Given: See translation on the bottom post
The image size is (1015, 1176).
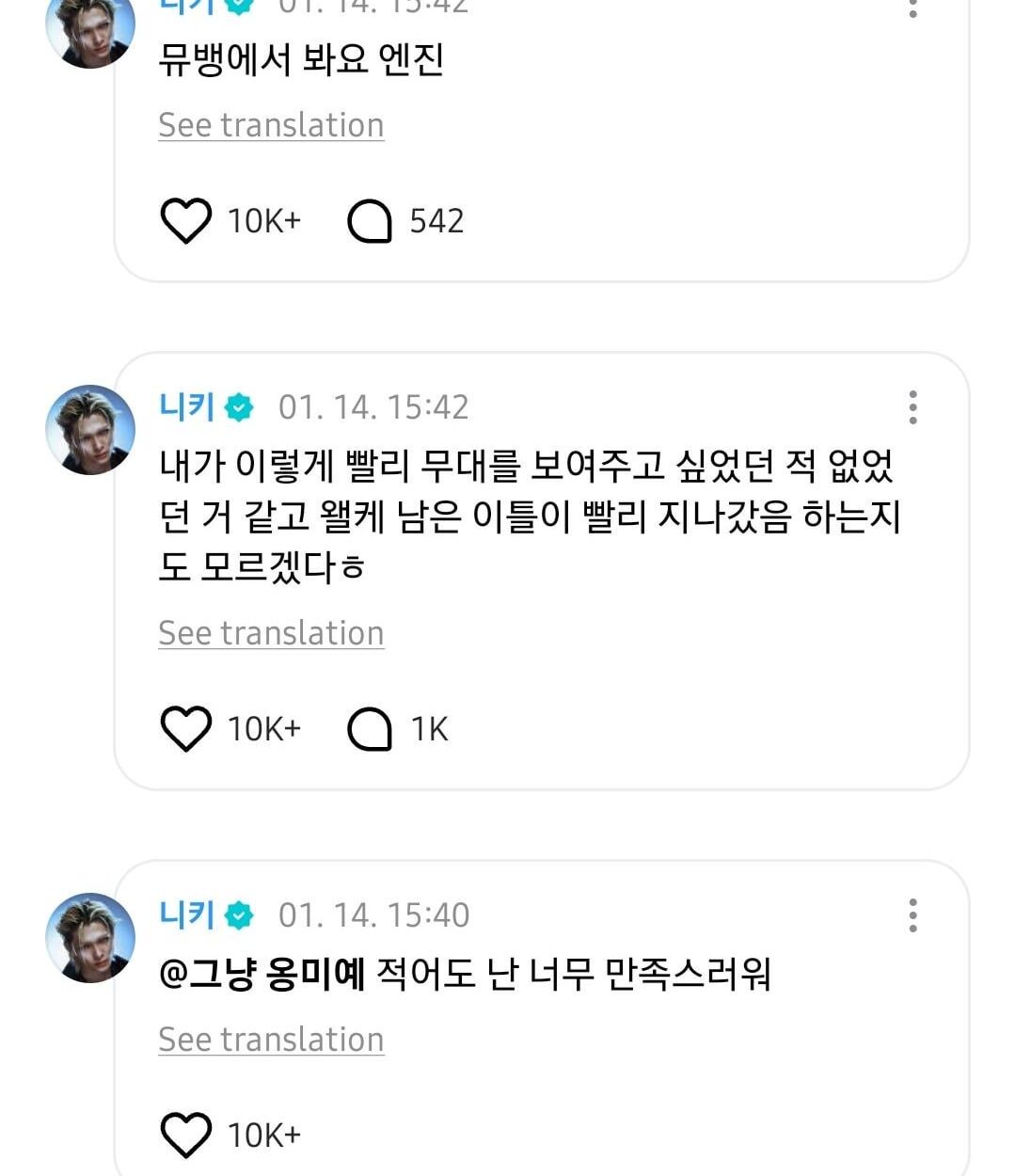Looking at the screenshot, I should point(270,1039).
